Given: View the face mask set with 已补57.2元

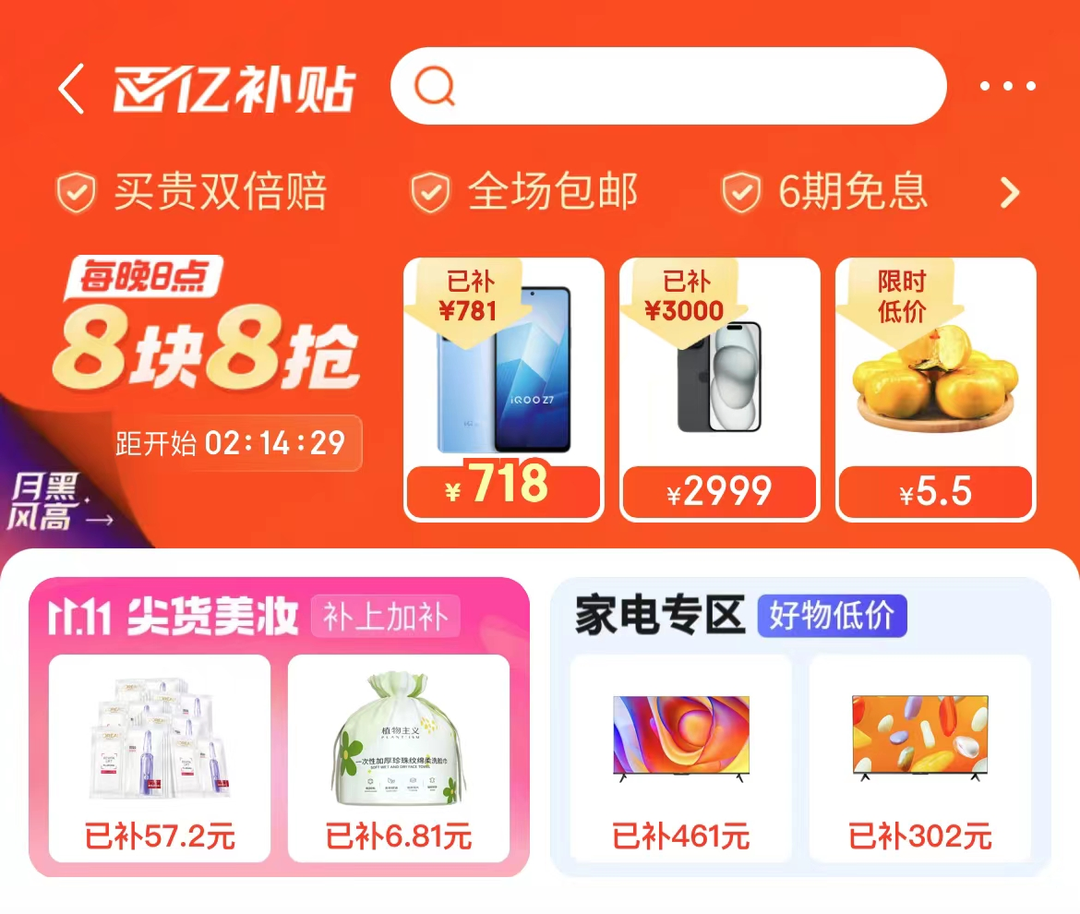Looking at the screenshot, I should (159, 757).
